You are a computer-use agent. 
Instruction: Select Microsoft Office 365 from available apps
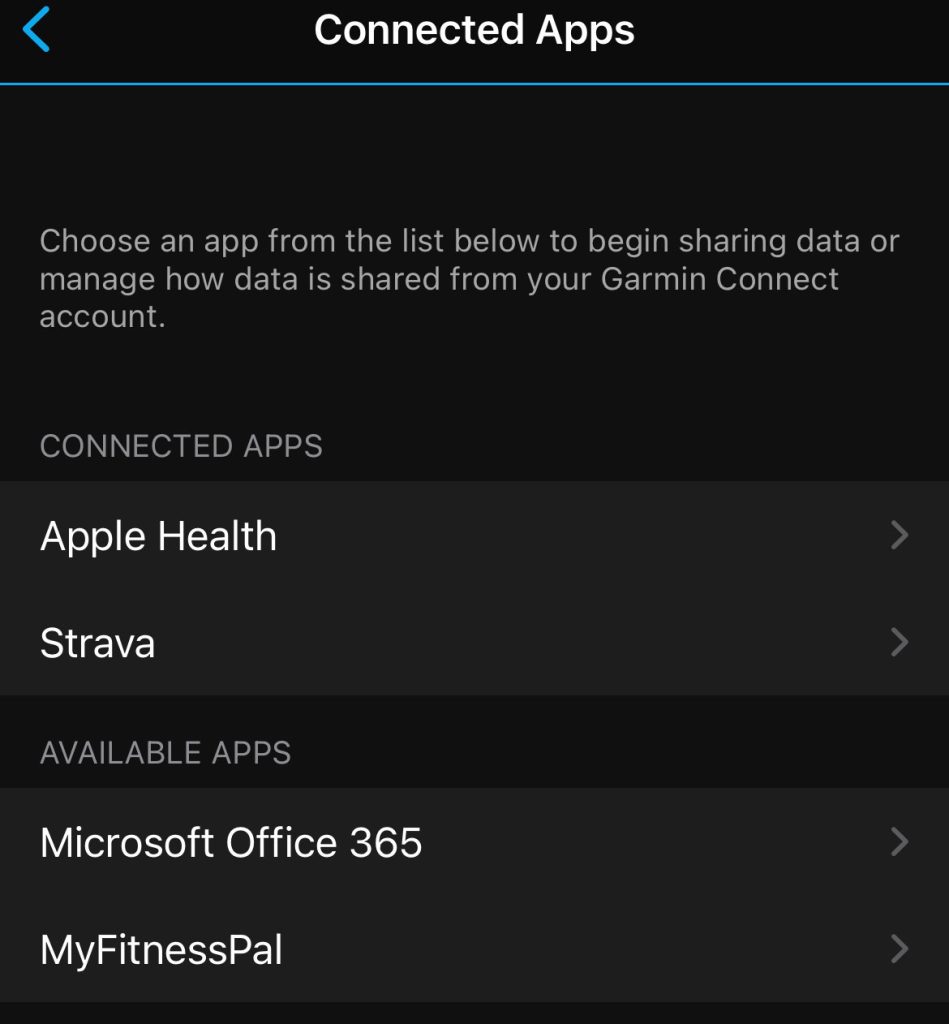point(474,842)
